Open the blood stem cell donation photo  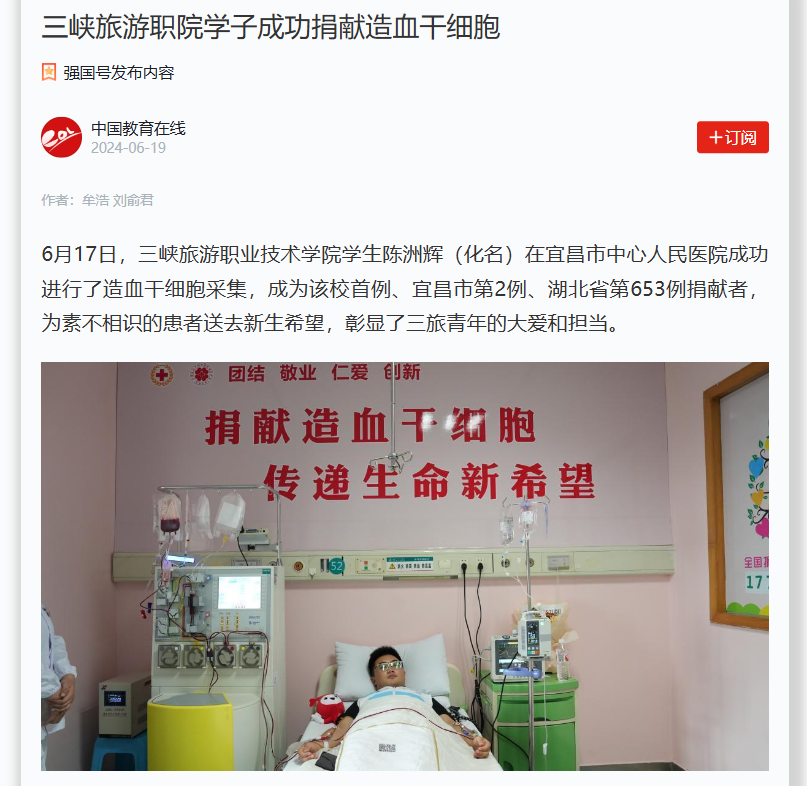pos(404,565)
